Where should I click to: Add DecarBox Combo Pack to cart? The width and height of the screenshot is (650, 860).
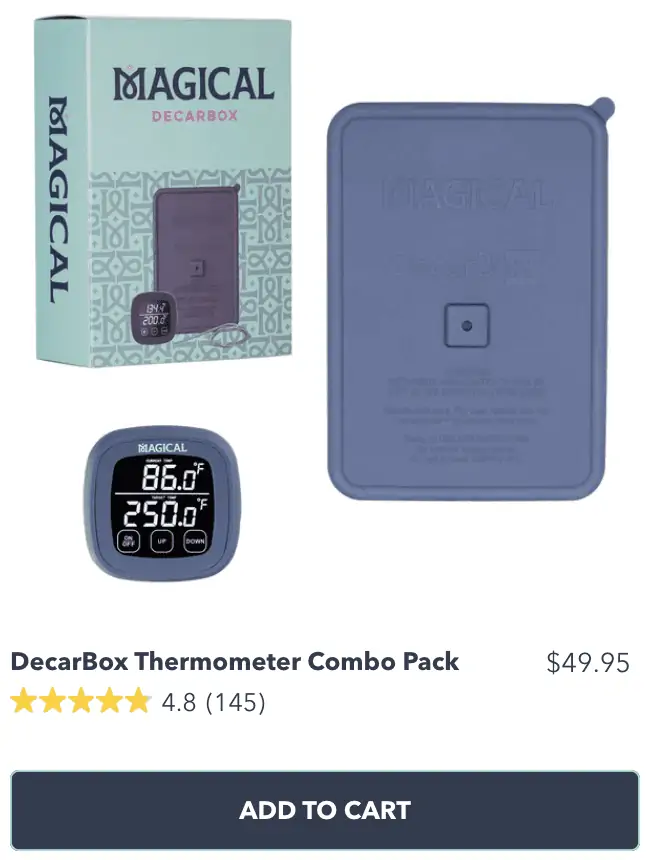point(325,810)
